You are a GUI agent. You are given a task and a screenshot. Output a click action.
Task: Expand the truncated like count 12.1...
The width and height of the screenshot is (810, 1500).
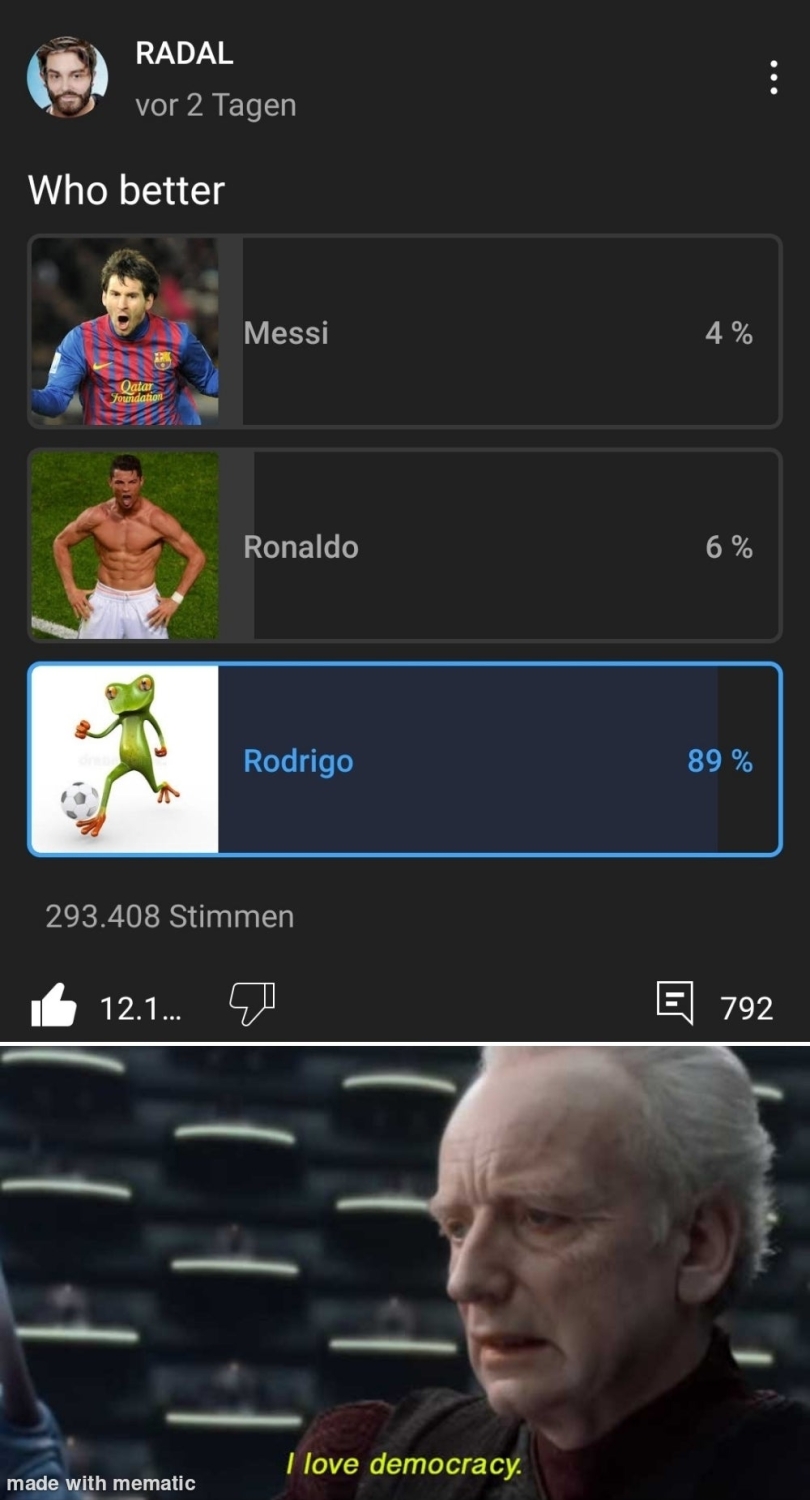(139, 1008)
